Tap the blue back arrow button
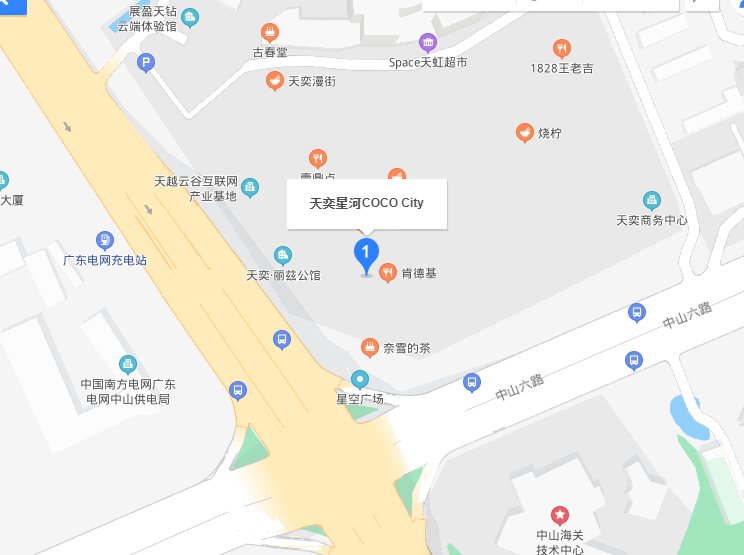 click(x=10, y=8)
